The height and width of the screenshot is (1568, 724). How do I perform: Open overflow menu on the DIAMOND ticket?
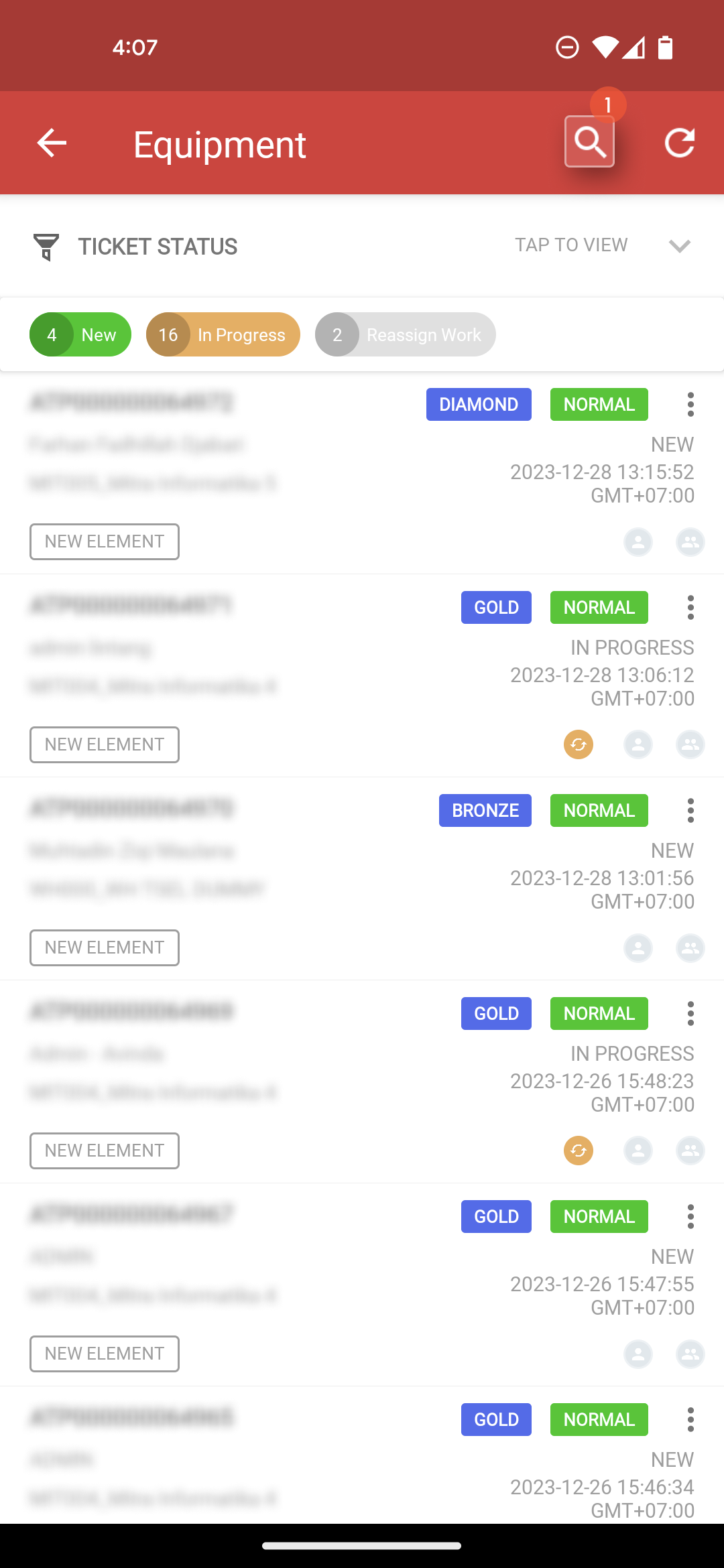point(690,405)
